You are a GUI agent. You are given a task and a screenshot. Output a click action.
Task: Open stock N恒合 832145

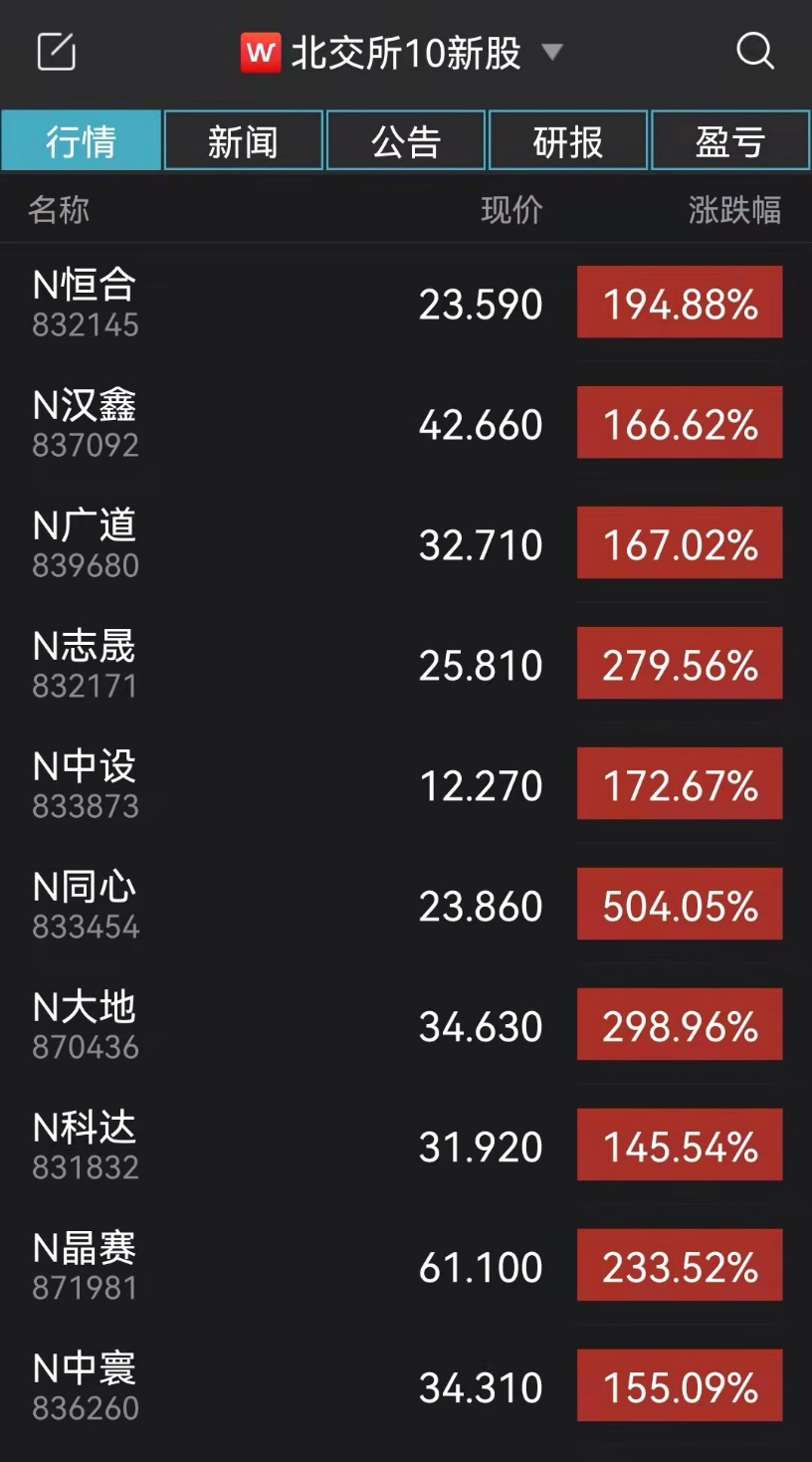(406, 303)
